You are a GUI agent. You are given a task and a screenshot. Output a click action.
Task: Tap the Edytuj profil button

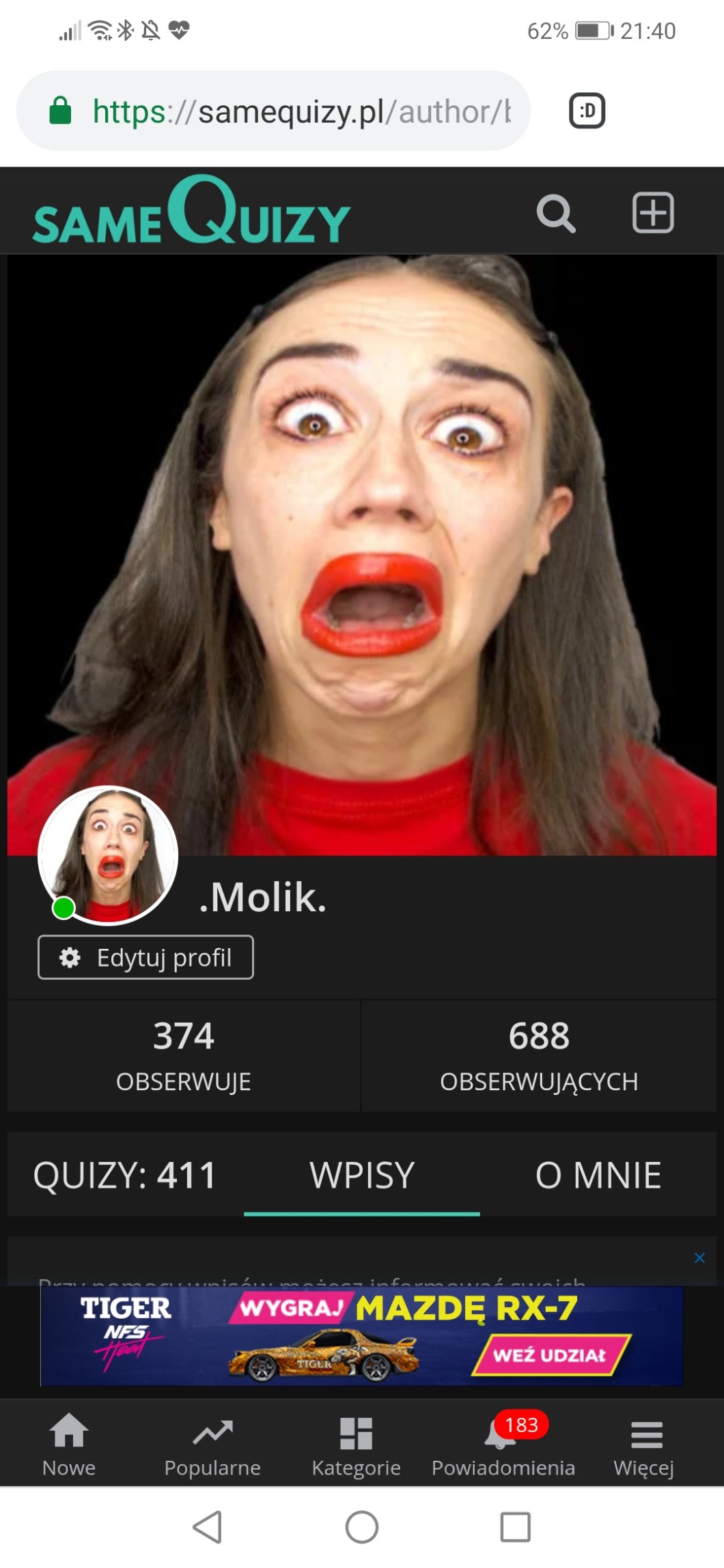pyautogui.click(x=145, y=957)
